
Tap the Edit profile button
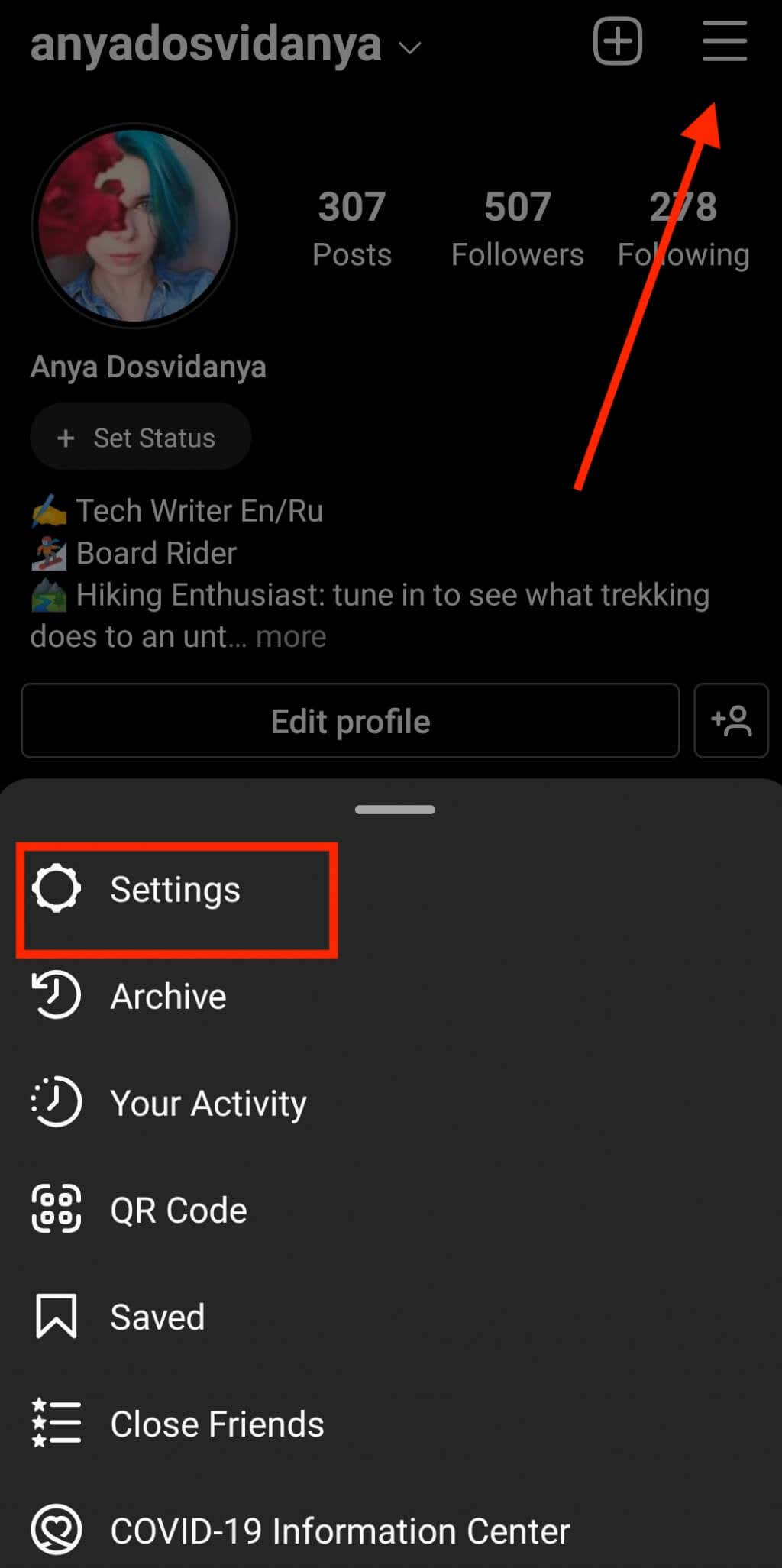[x=351, y=720]
